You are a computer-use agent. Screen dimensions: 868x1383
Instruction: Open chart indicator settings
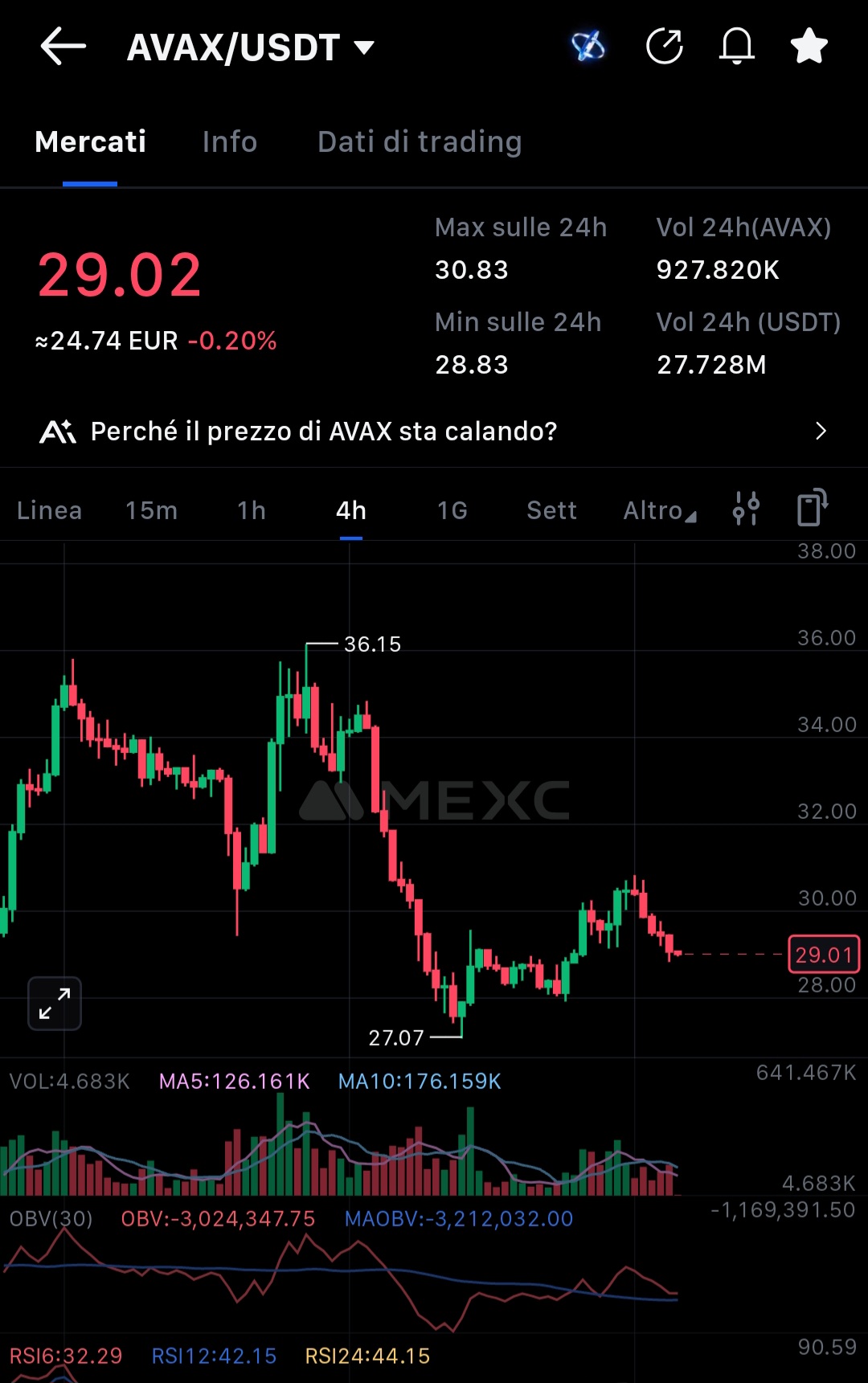click(x=746, y=509)
